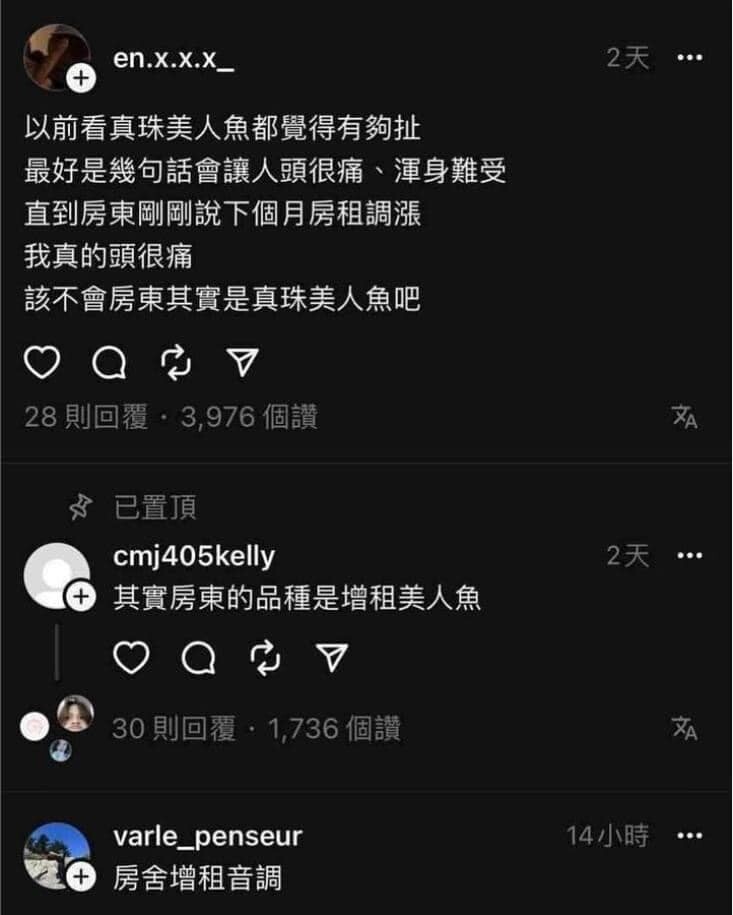
Task: Open cmj405kelly's profile
Action: [x=194, y=556]
